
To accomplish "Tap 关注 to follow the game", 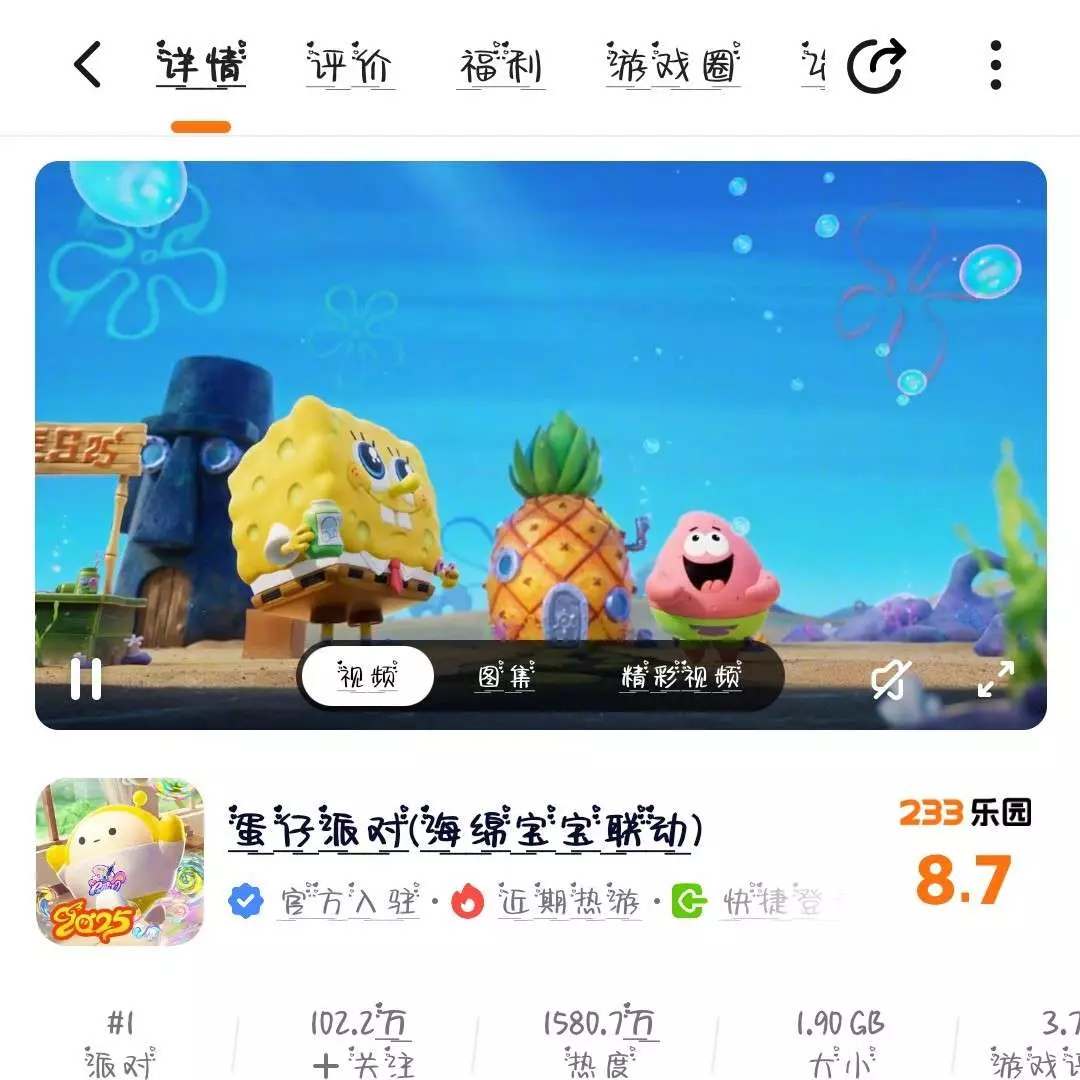I will coord(361,1064).
